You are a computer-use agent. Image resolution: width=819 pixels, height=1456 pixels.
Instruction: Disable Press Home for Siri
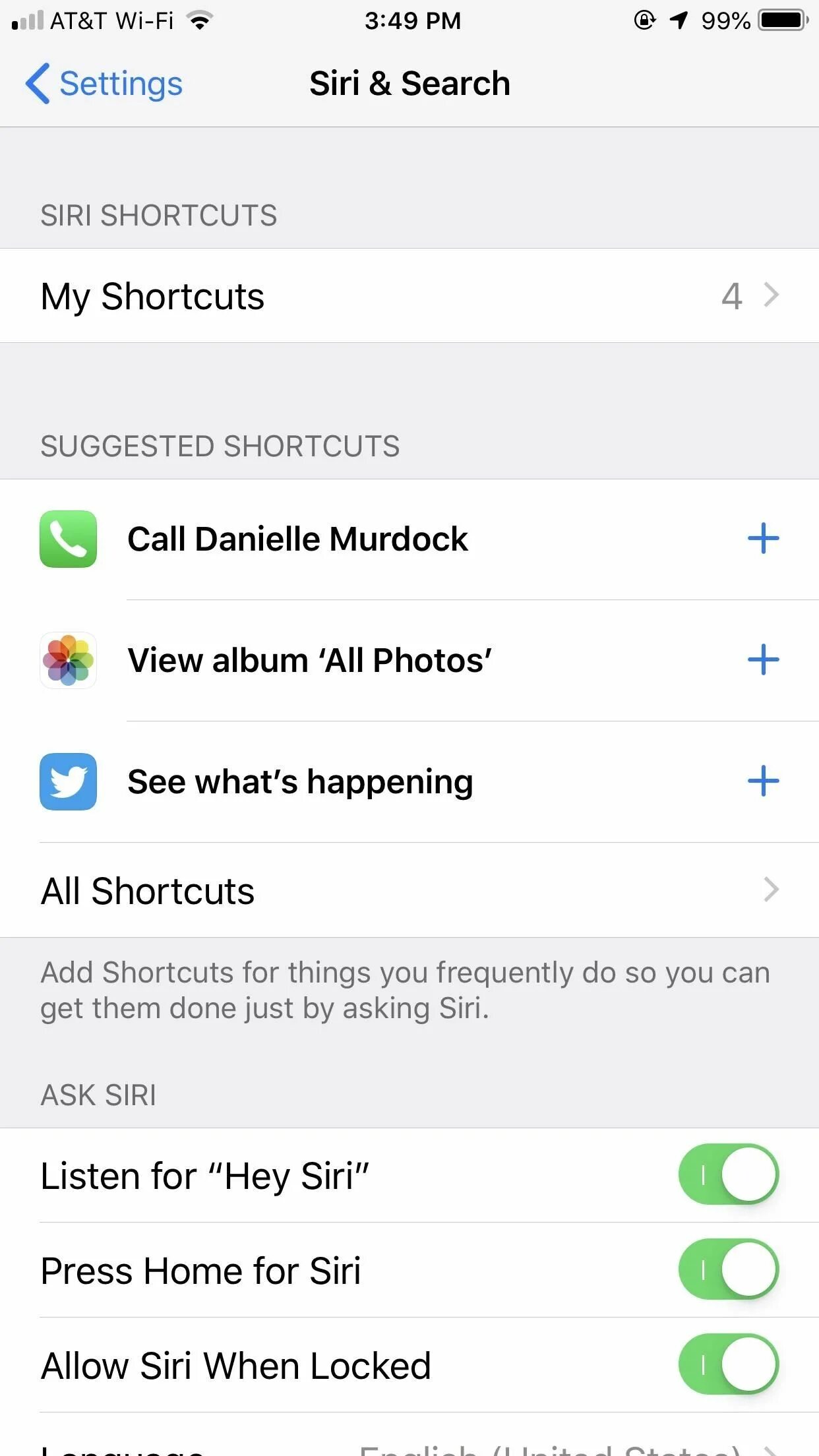coord(728,1270)
